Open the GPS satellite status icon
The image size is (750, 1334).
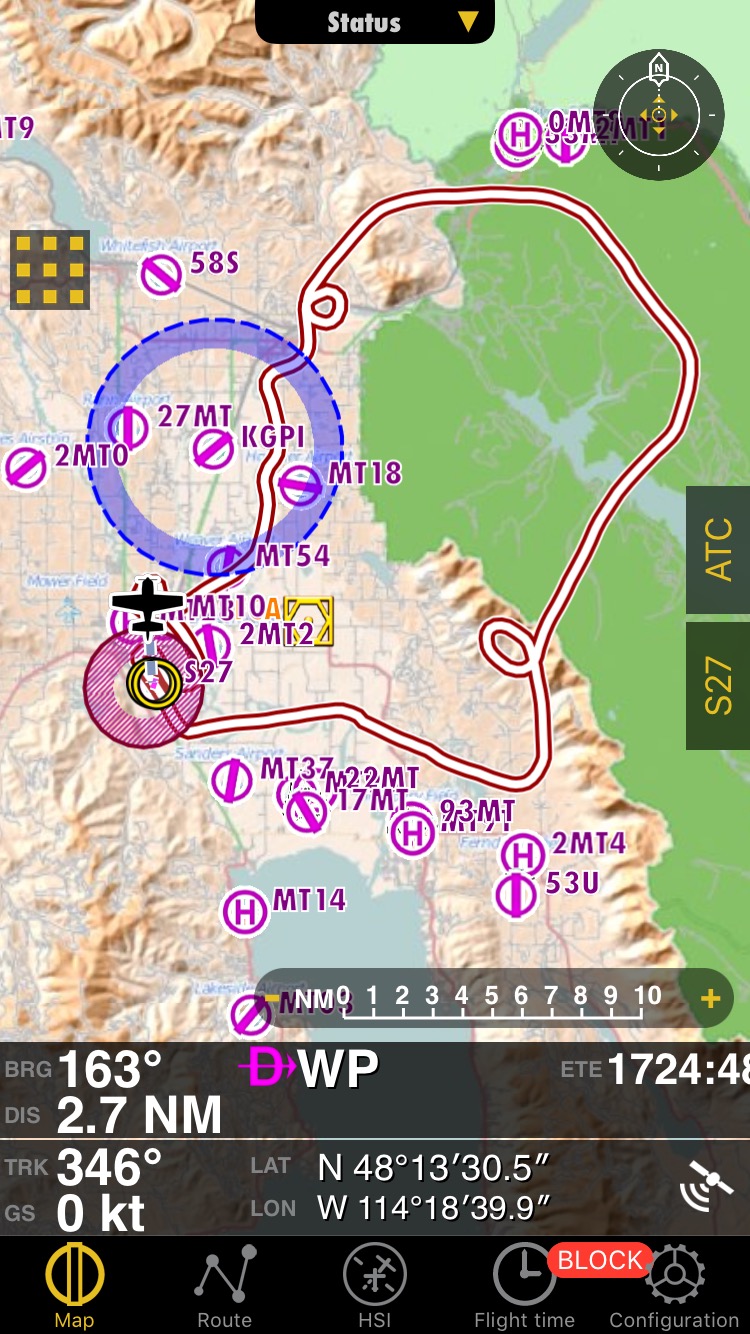705,1189
